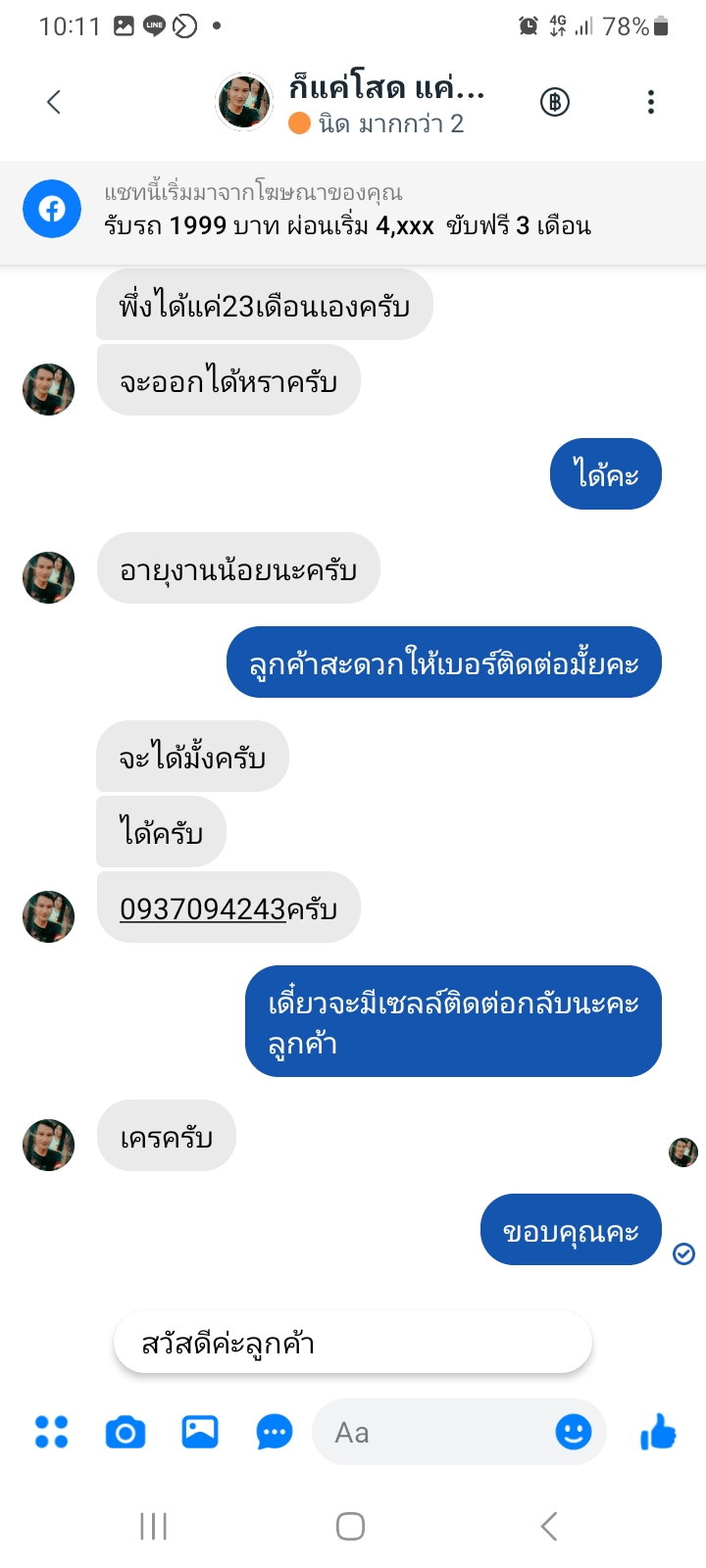The height and width of the screenshot is (1568, 706).
Task: Open the emoji picker smiley
Action: coord(574,1432)
